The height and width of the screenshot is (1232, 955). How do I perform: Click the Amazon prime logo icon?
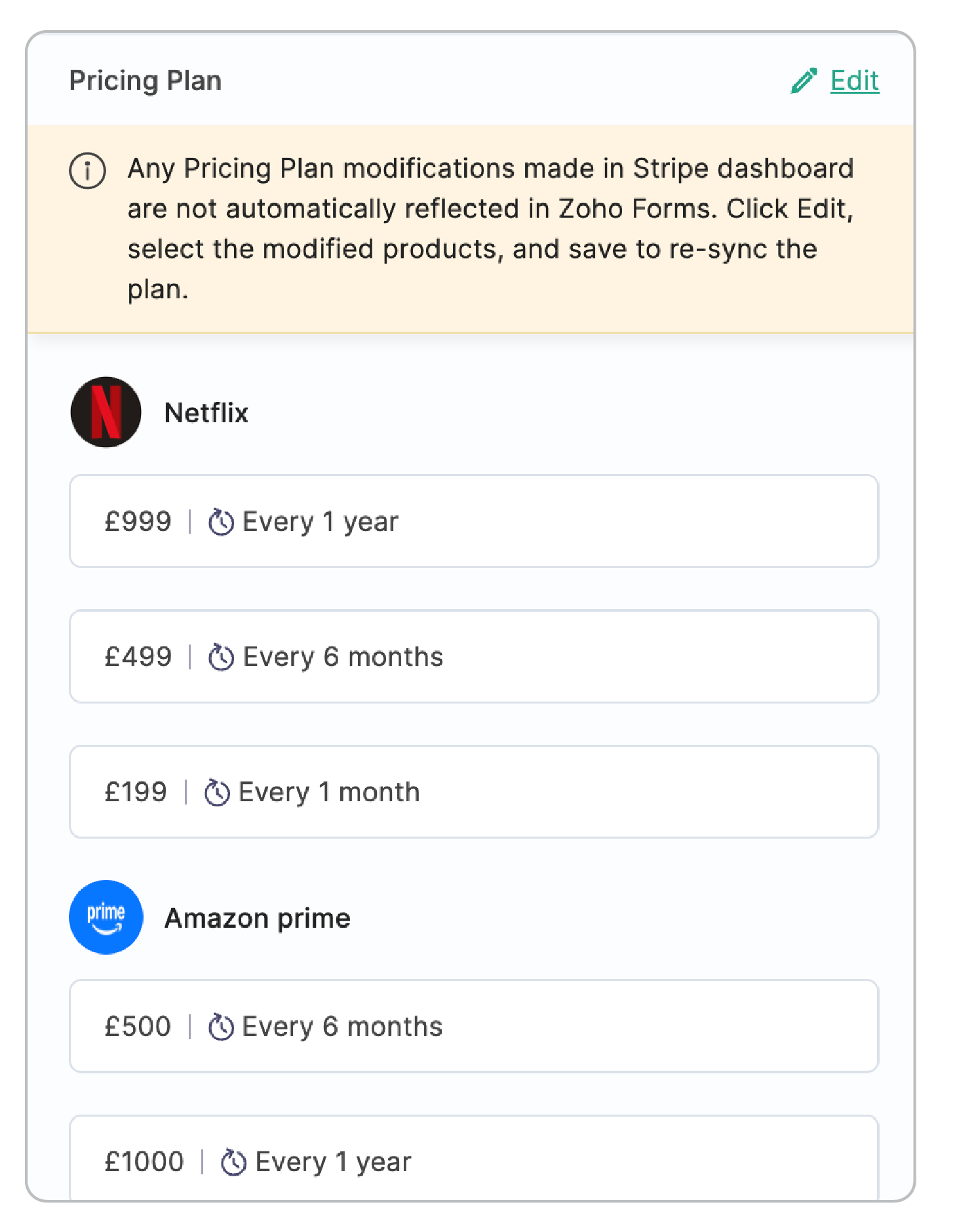106,917
